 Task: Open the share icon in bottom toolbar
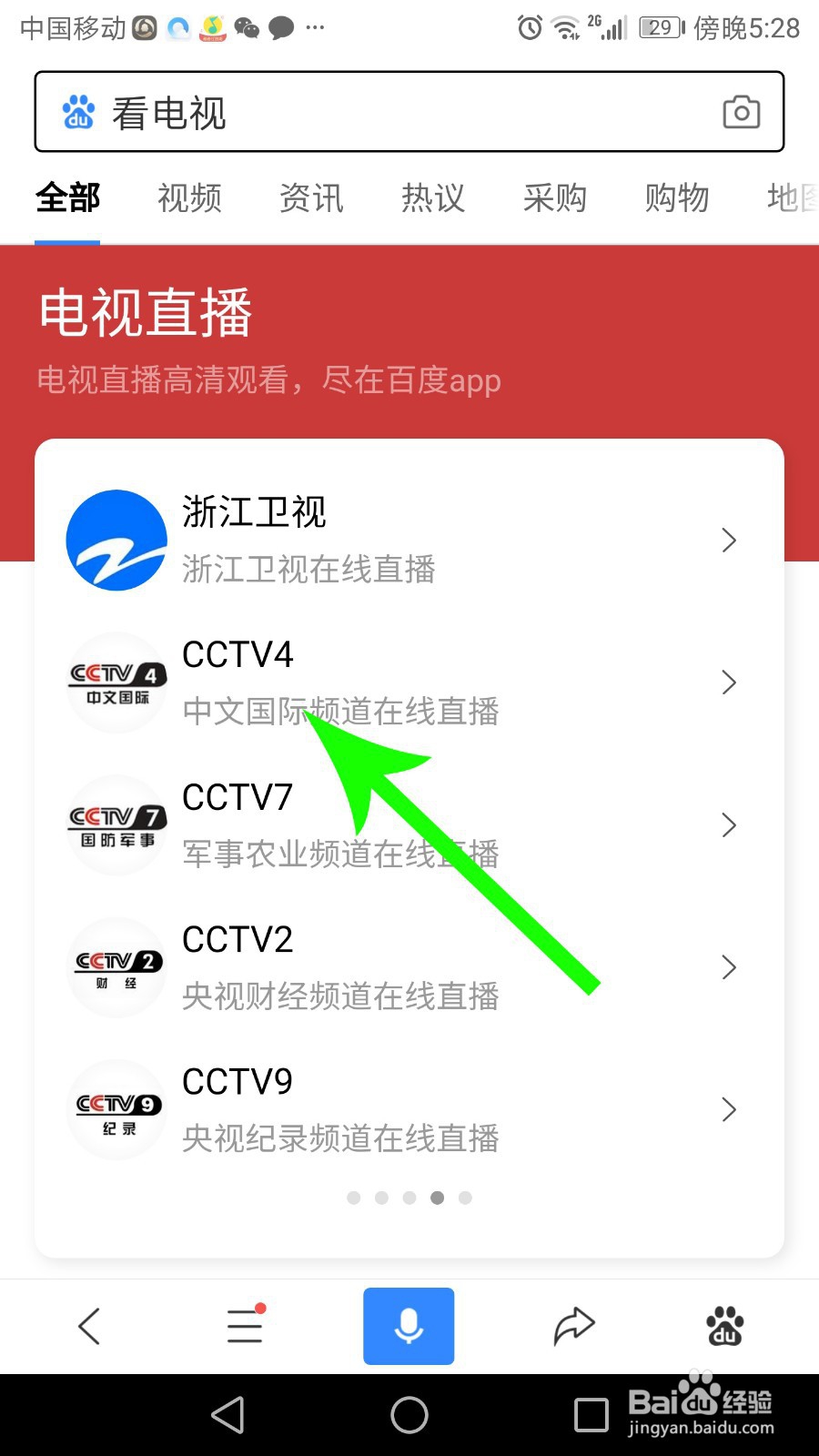point(571,1326)
